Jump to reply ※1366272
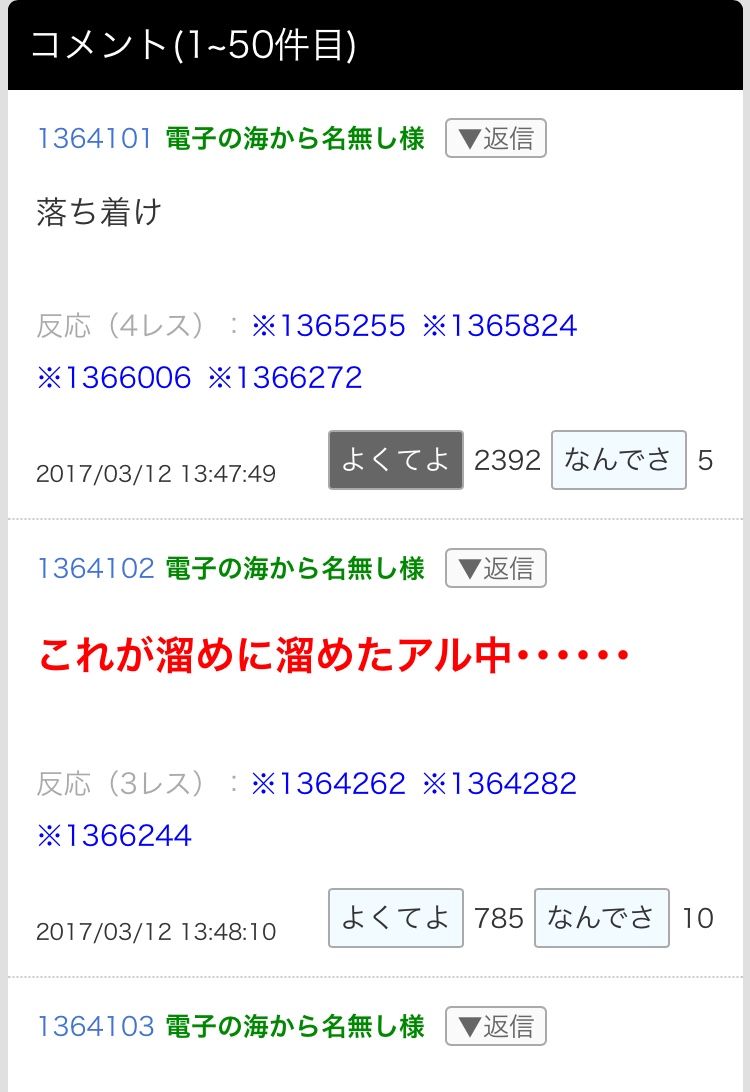The height and width of the screenshot is (1092, 750). 285,378
